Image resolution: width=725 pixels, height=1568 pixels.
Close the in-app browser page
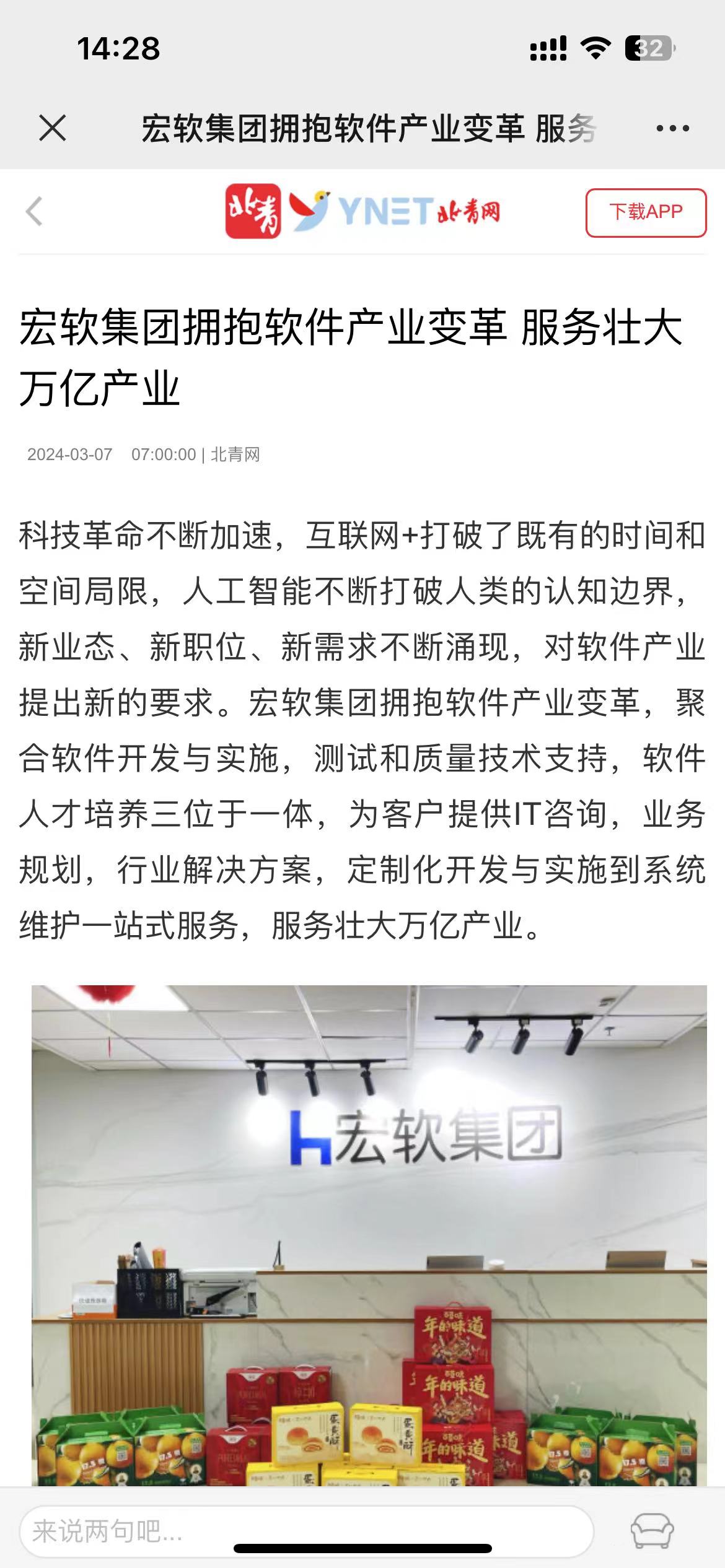coord(52,128)
